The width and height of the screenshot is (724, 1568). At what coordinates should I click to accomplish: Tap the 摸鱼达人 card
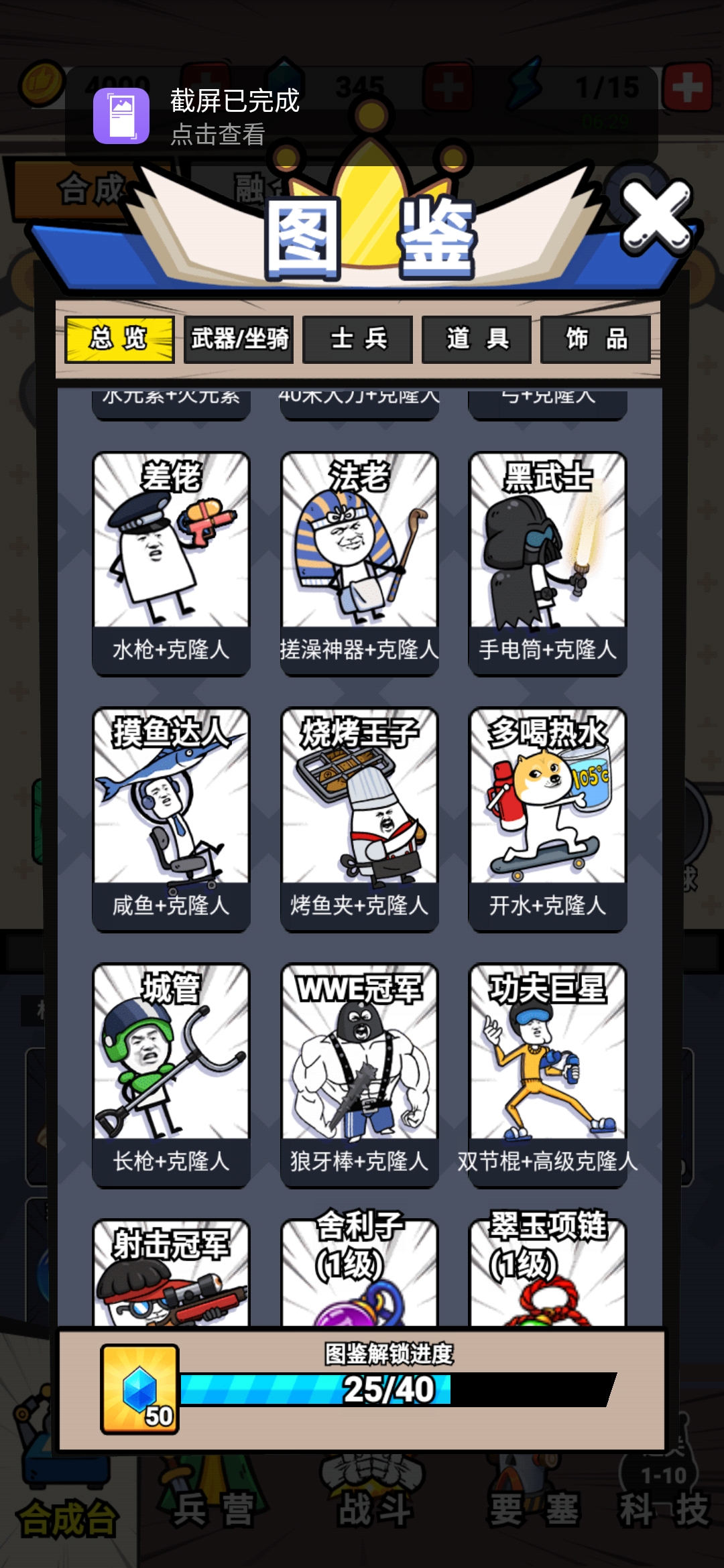171,819
